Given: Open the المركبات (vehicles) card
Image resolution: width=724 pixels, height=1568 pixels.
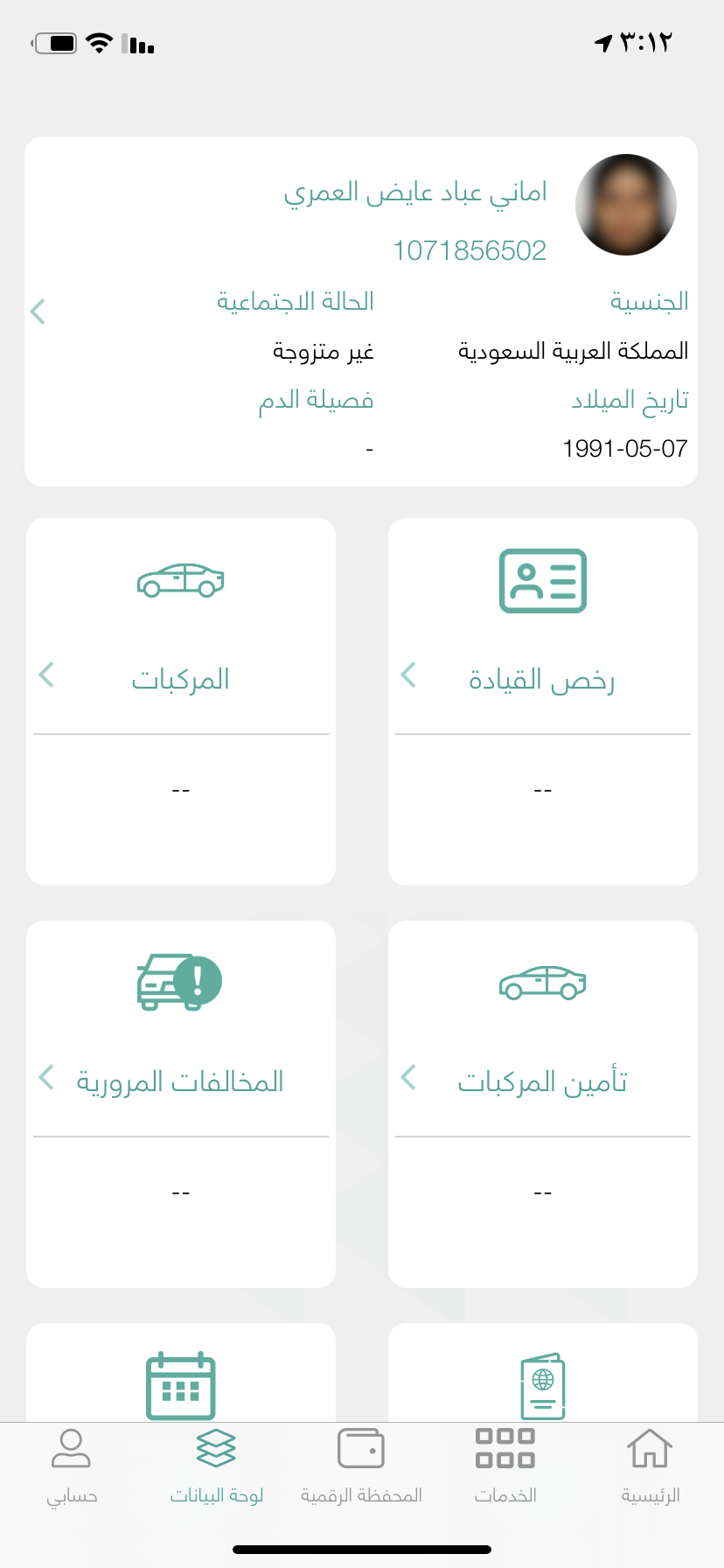Looking at the screenshot, I should [181, 677].
